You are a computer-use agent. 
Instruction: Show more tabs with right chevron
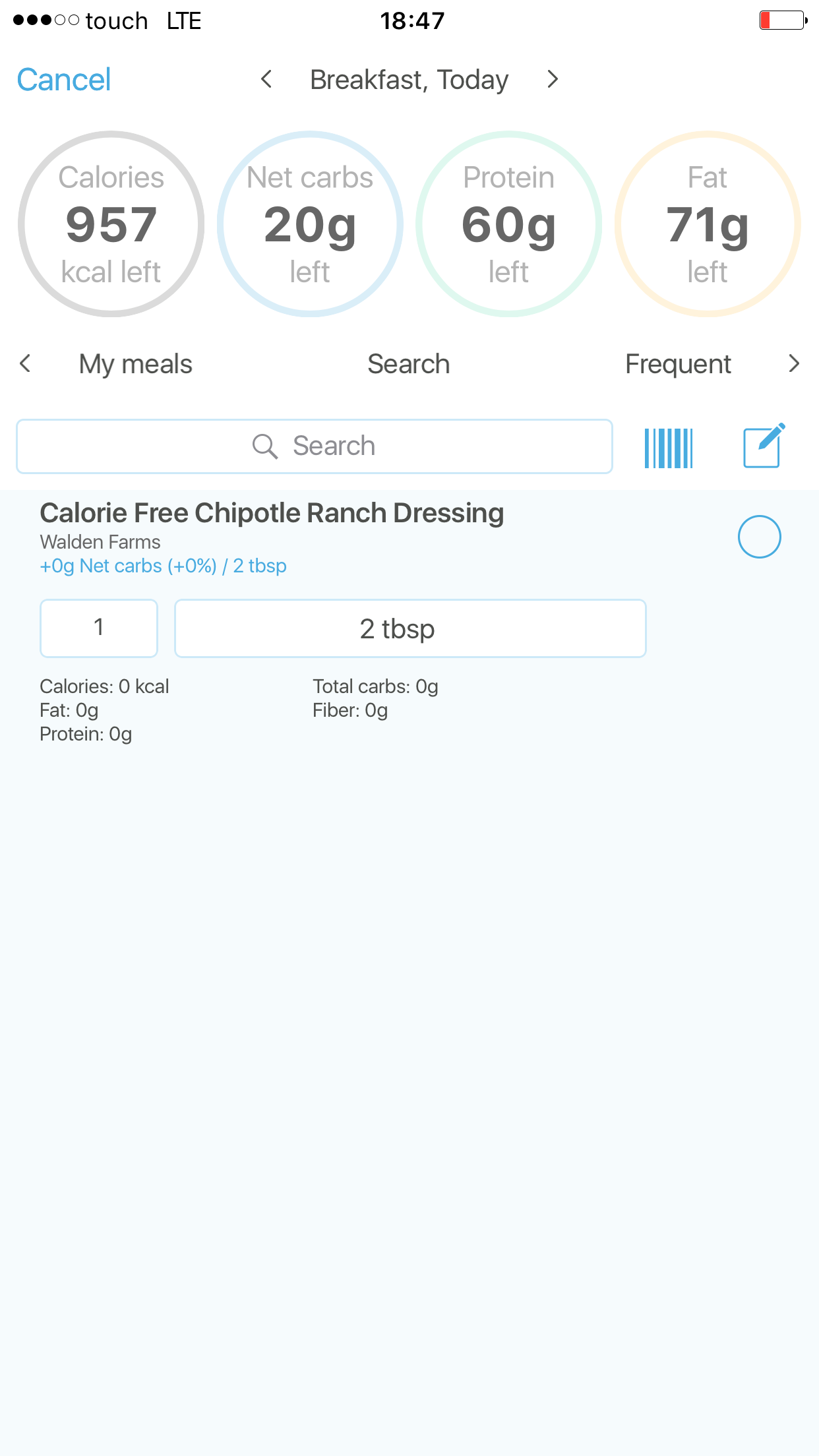(x=794, y=363)
